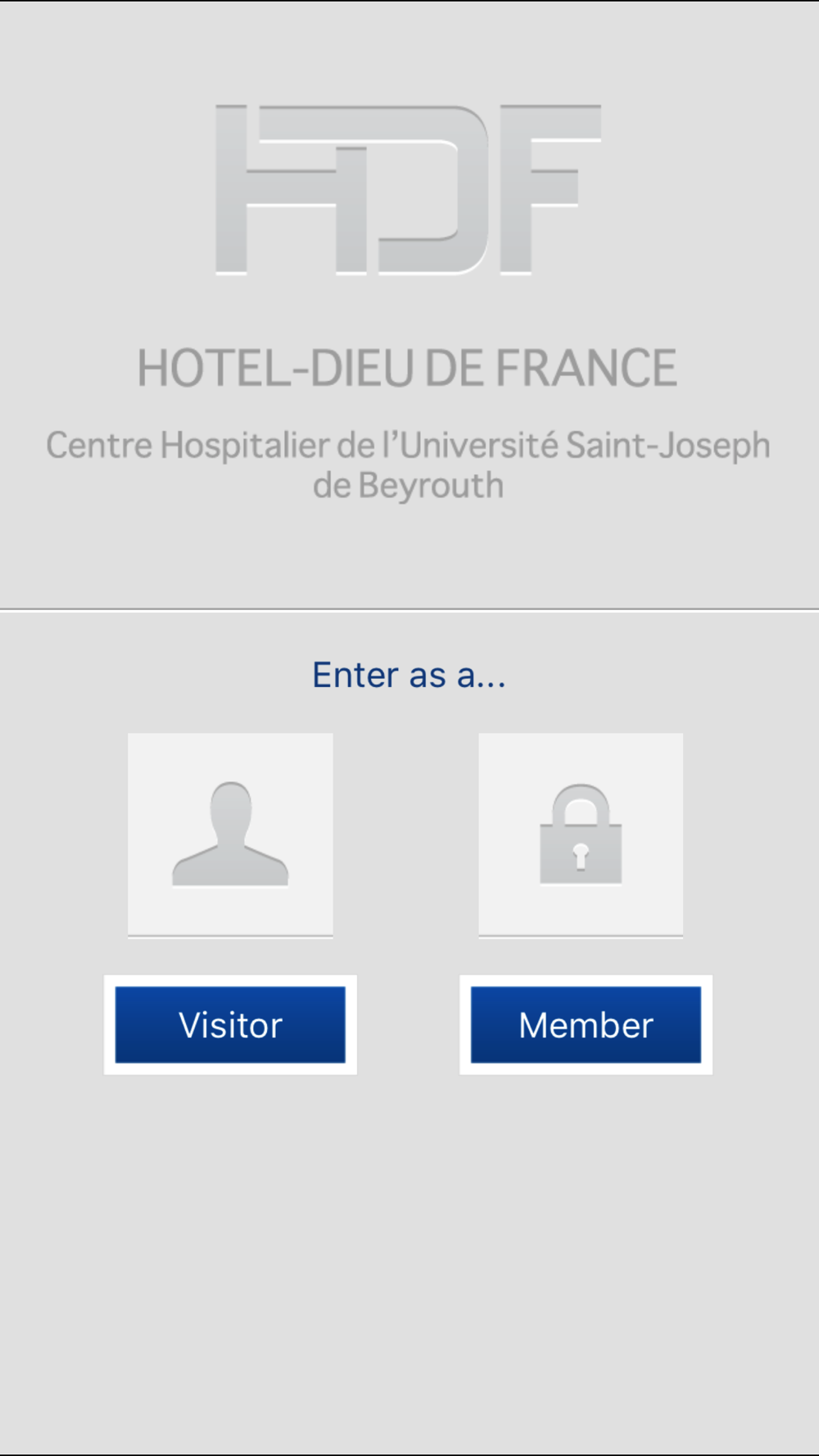Choose the padlock member tile
The width and height of the screenshot is (819, 1456).
point(581,834)
